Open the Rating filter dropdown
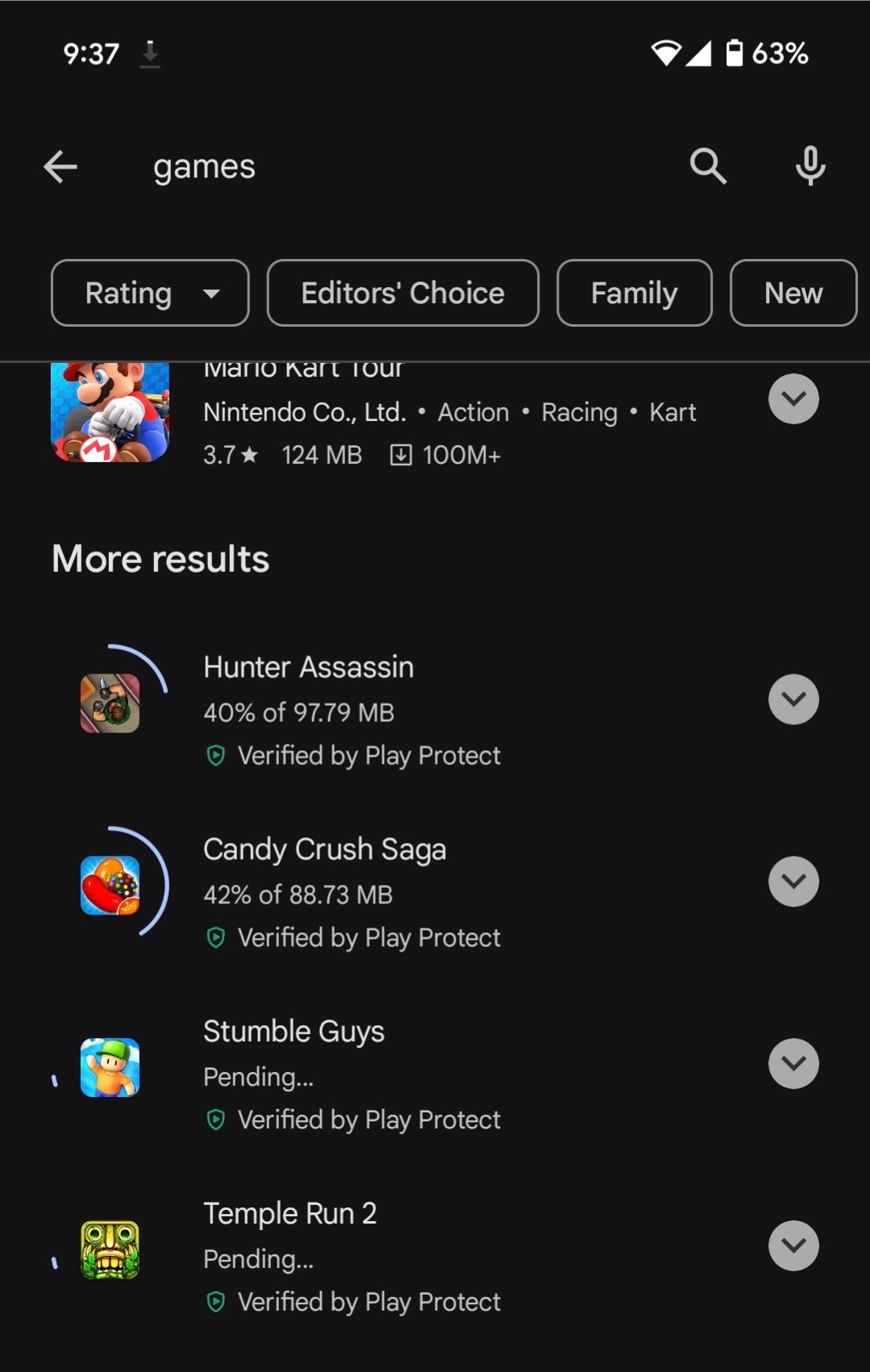The height and width of the screenshot is (1372, 870). coord(150,293)
